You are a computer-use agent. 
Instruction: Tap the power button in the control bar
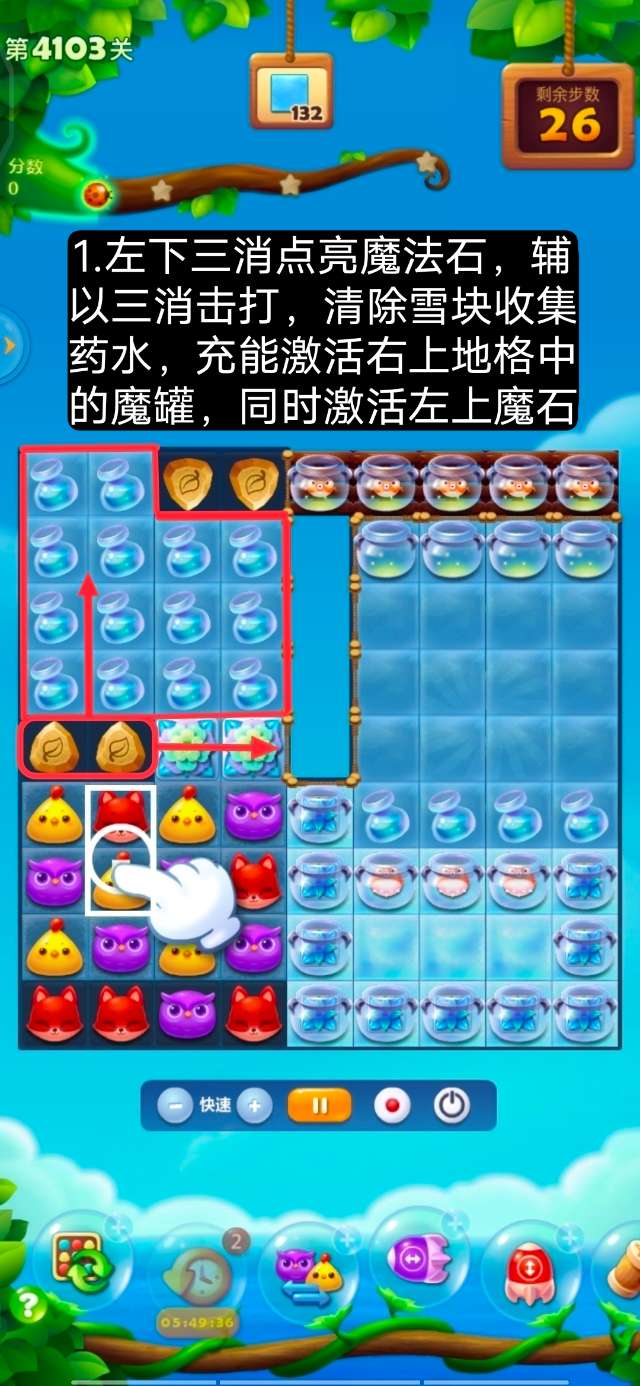[452, 1106]
